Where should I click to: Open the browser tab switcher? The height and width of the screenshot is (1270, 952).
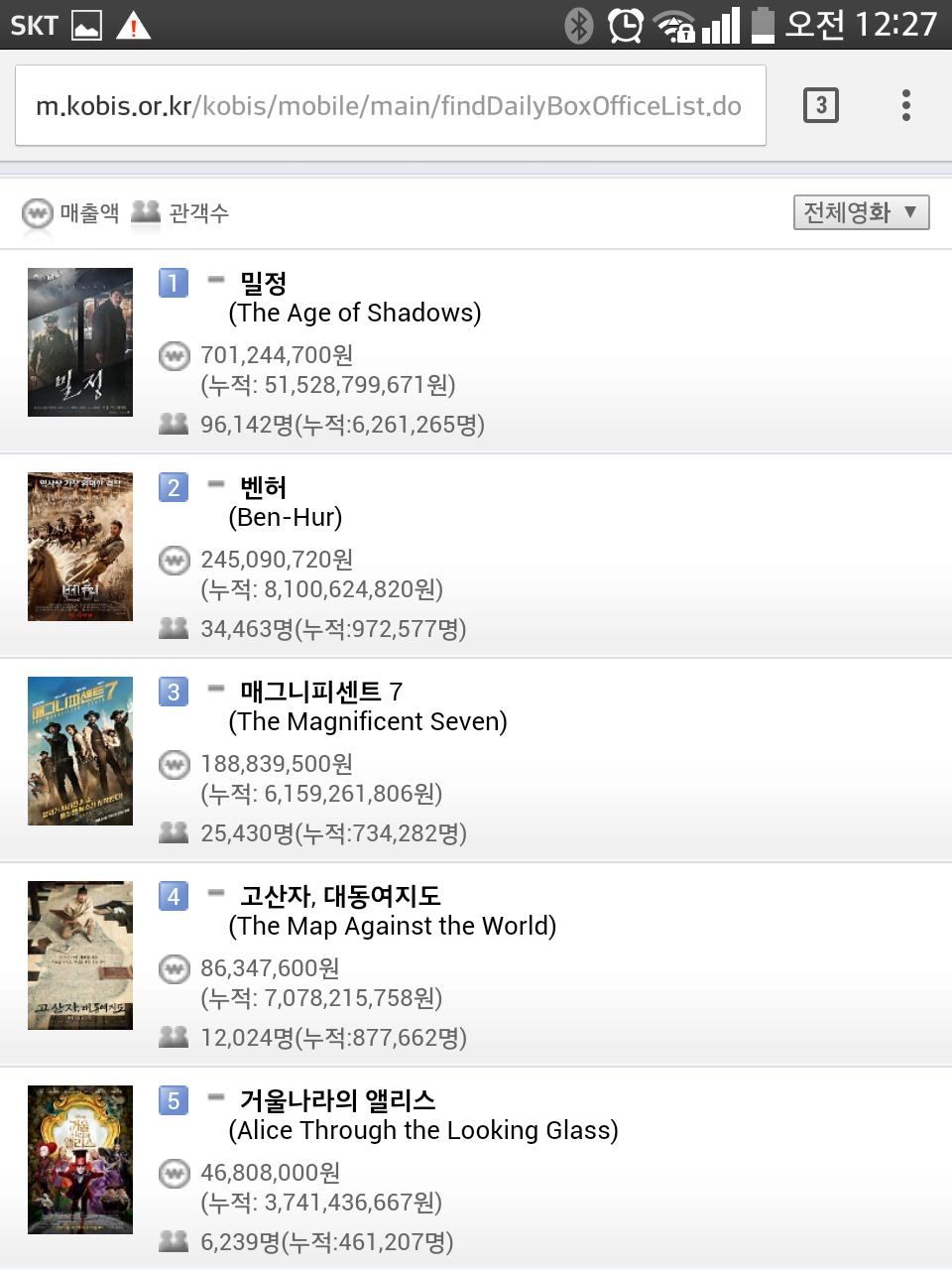tap(820, 105)
